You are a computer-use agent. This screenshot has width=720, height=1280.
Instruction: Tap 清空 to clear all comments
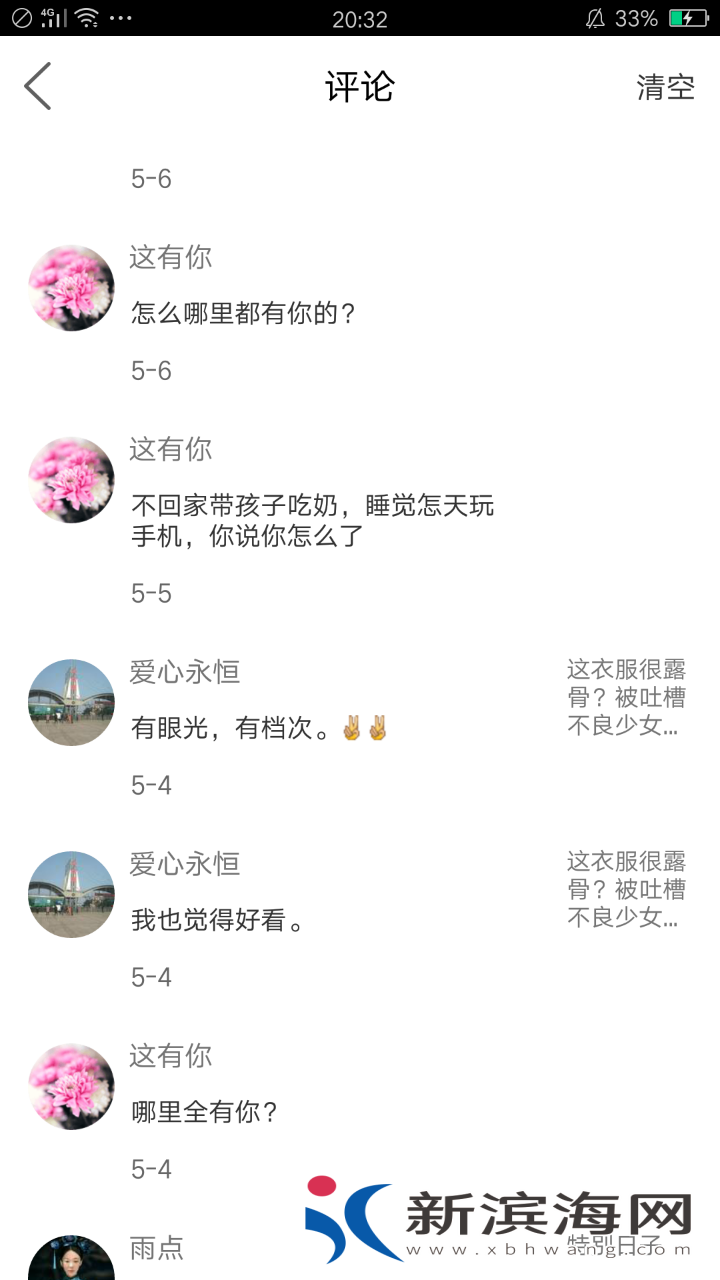point(665,87)
